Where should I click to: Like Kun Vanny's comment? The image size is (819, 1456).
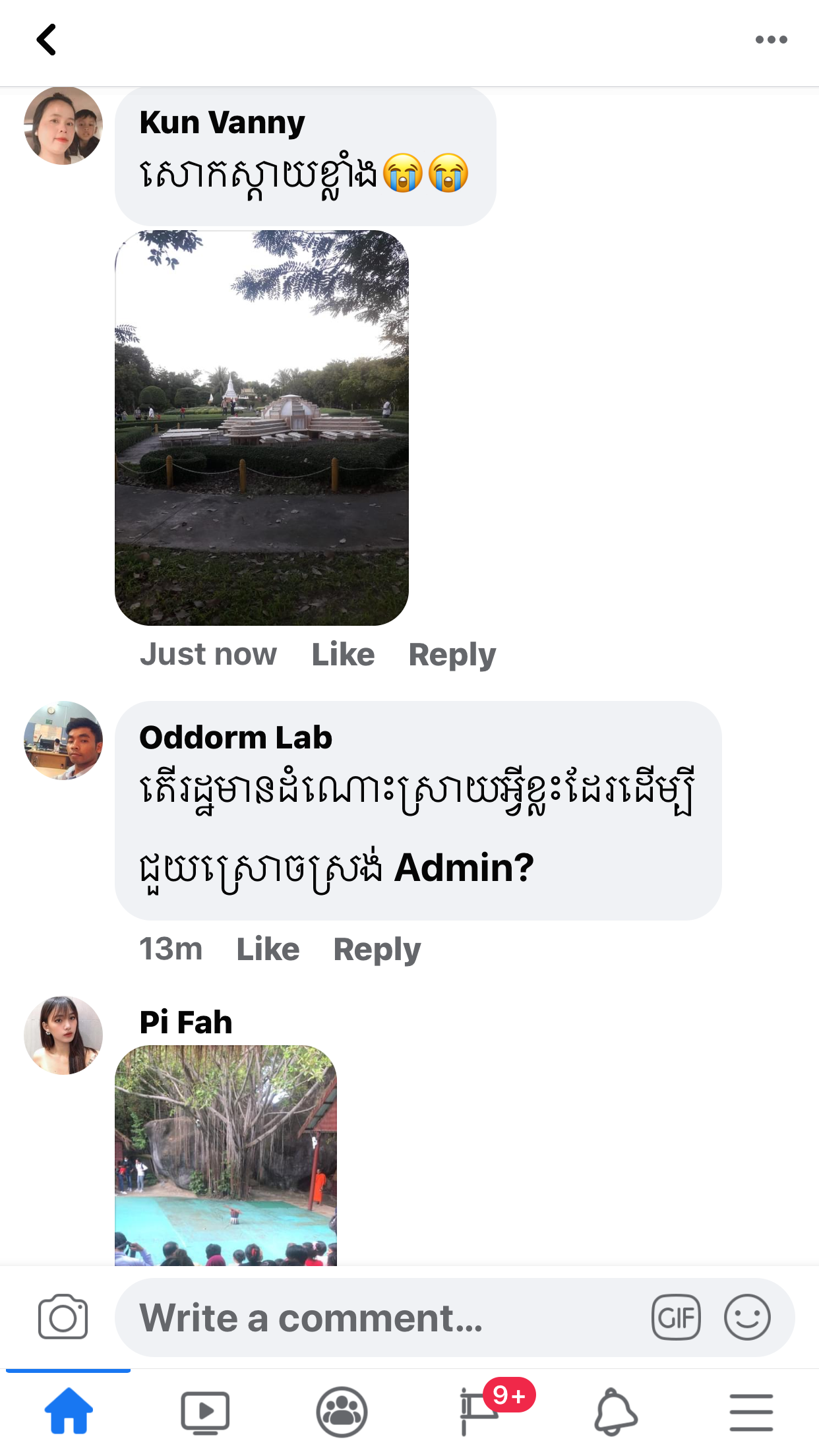click(343, 655)
